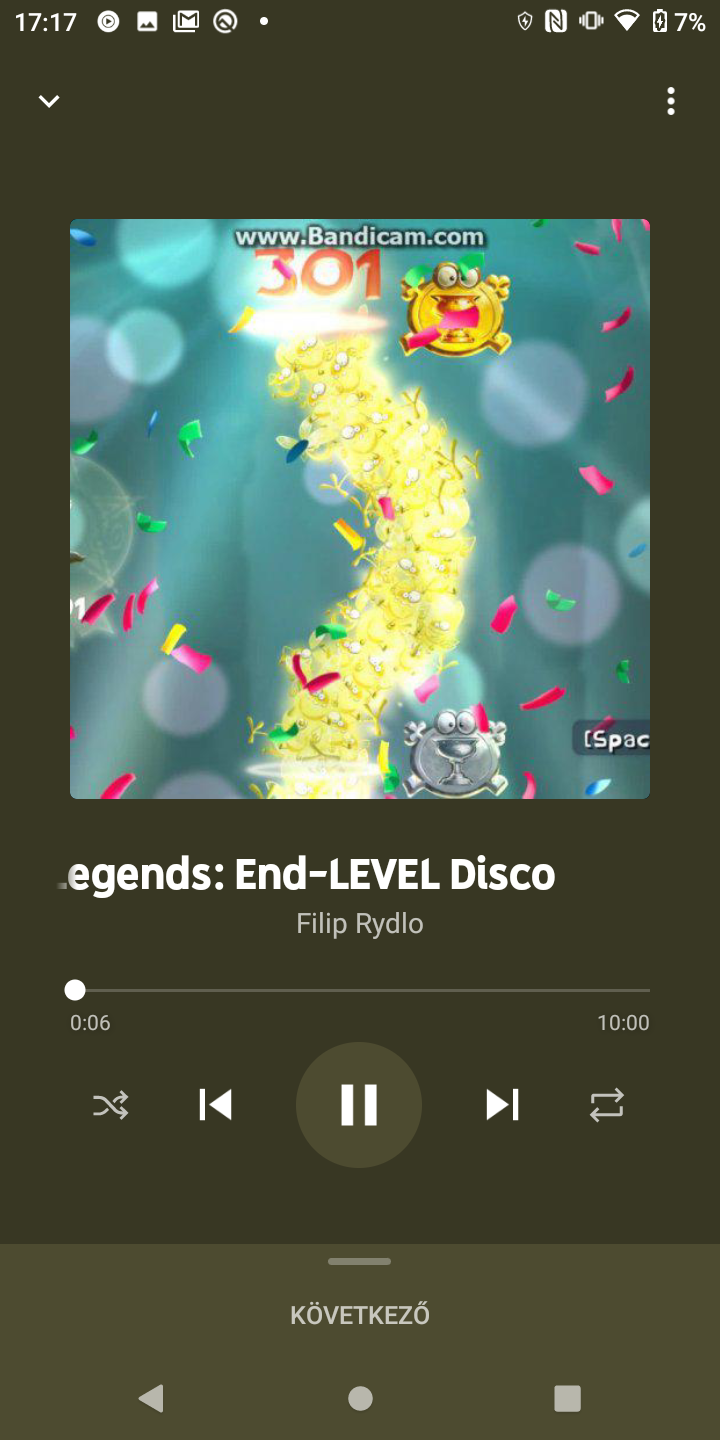Pause the current song
Viewport: 720px width, 1440px height.
(359, 1105)
